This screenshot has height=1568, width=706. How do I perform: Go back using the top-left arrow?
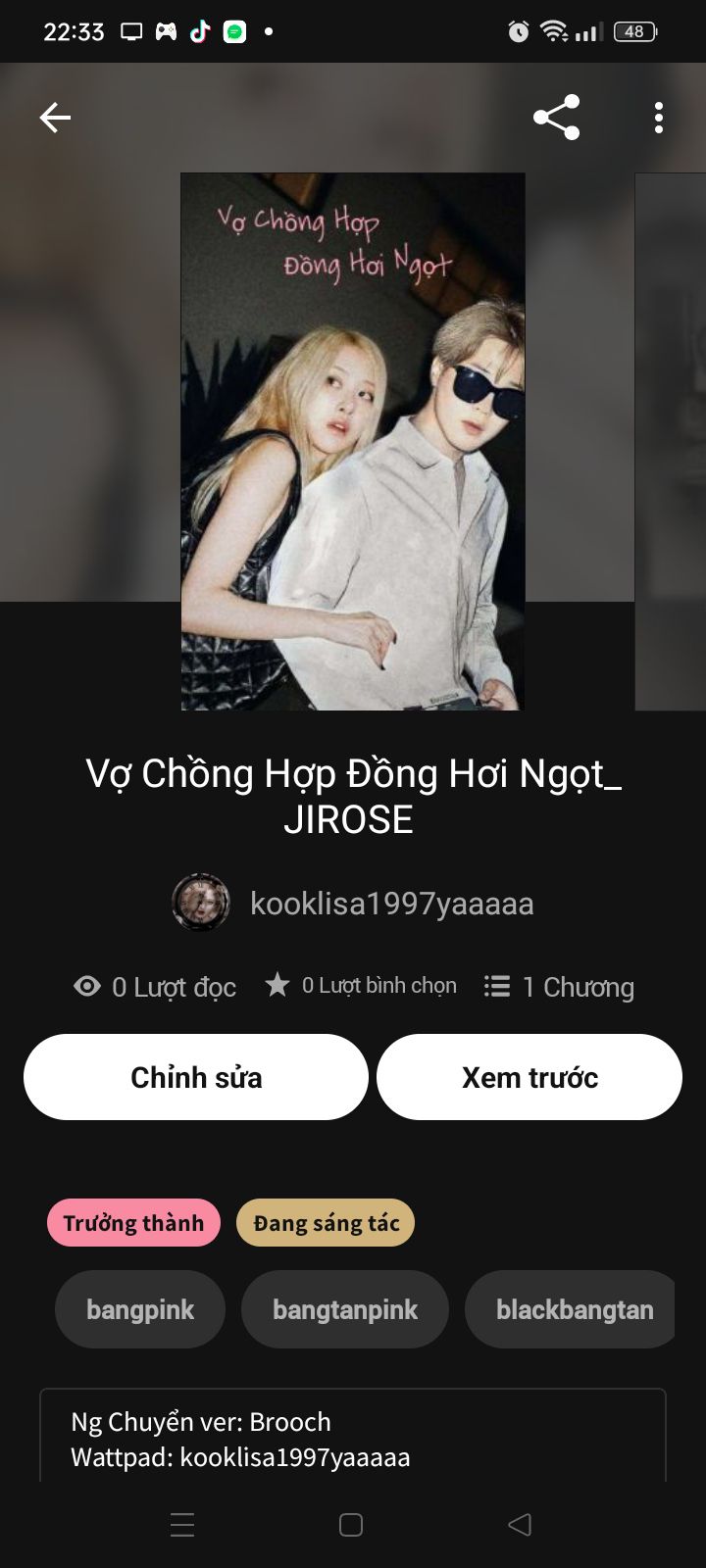pyautogui.click(x=55, y=119)
